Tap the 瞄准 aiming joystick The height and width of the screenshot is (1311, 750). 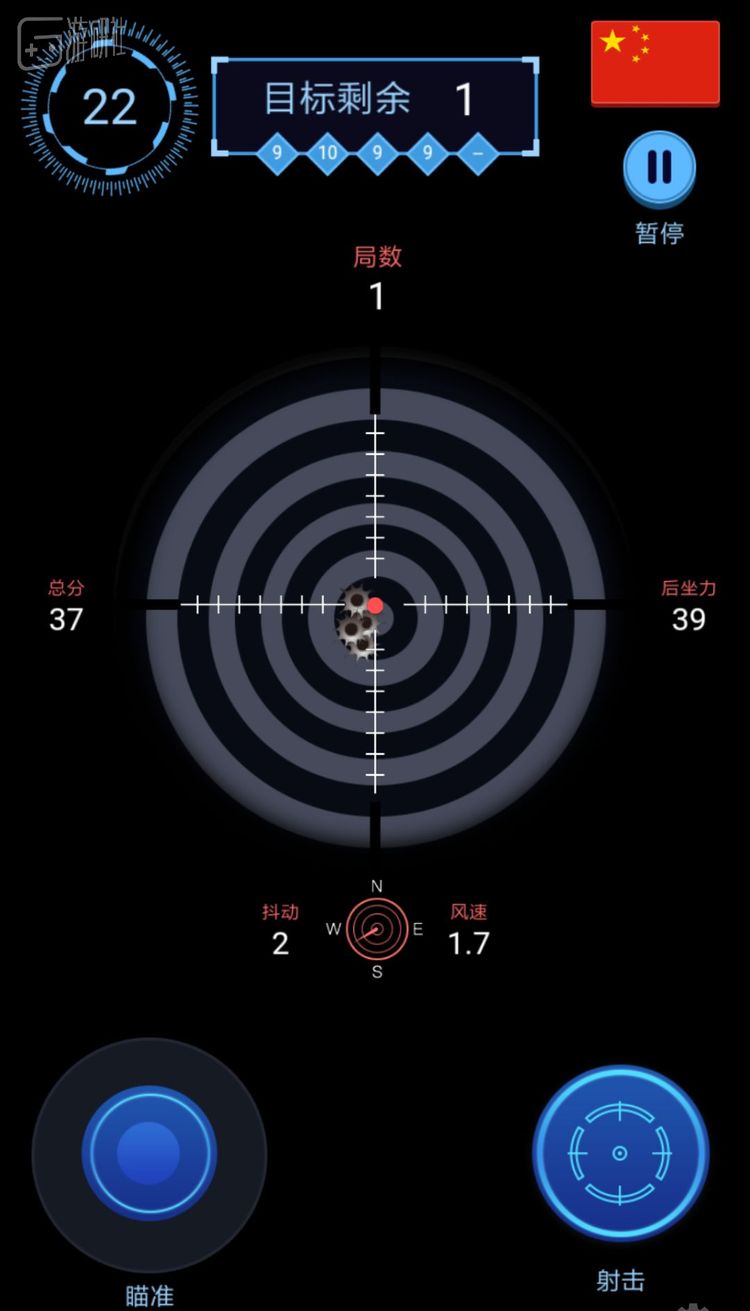point(149,1153)
